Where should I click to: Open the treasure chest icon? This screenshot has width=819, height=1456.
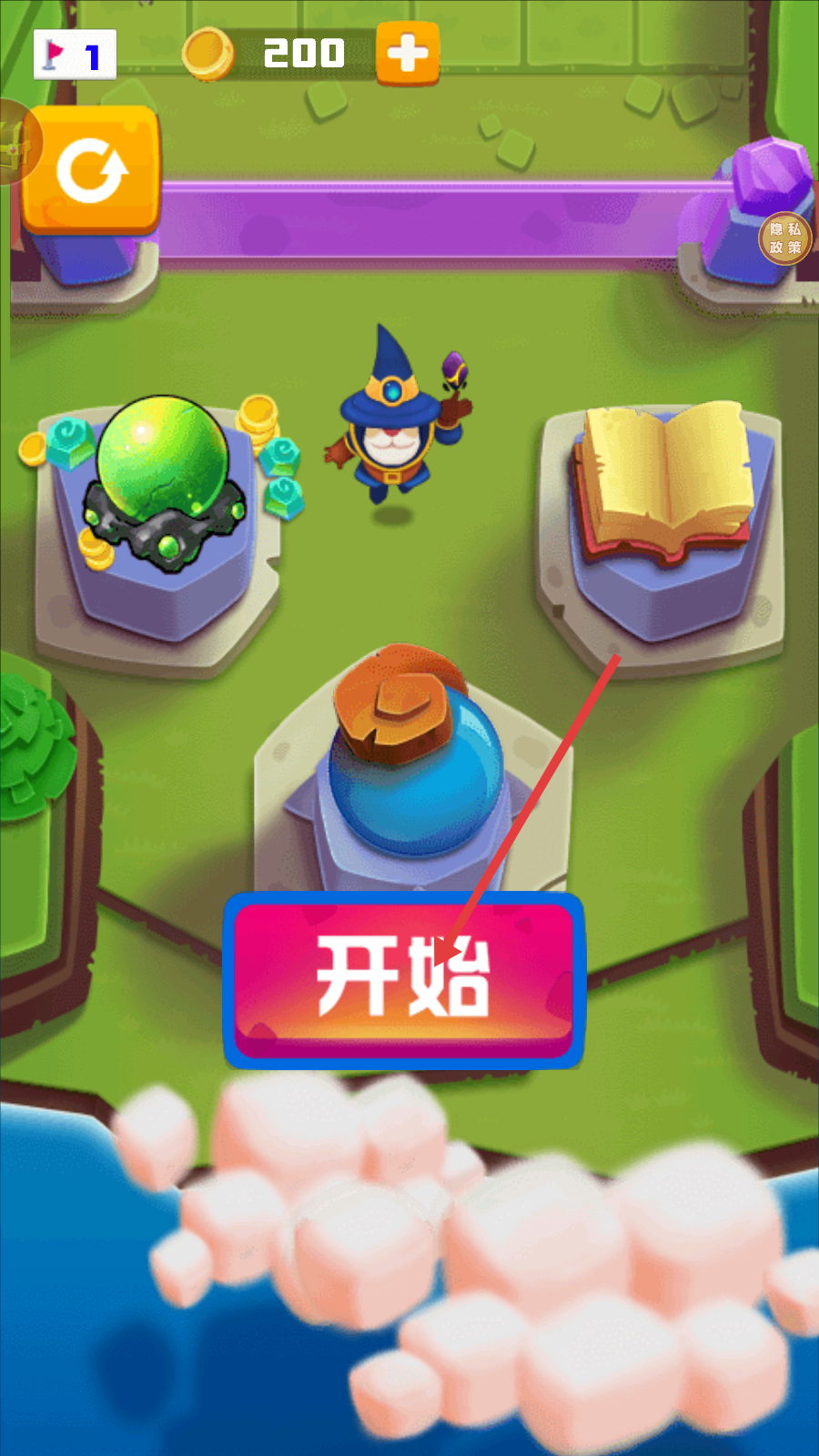click(x=13, y=143)
